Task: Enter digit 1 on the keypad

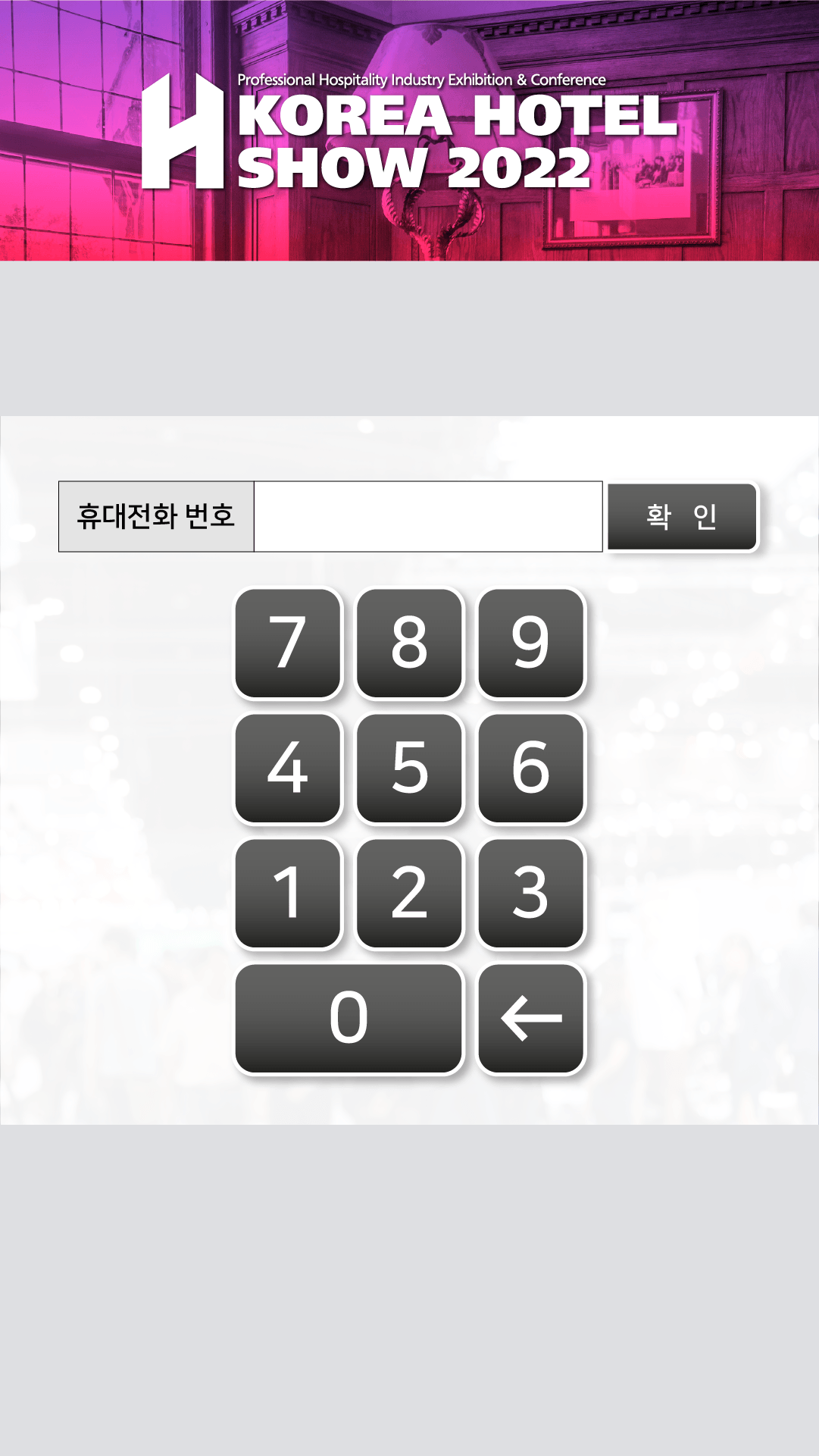Action: [288, 893]
